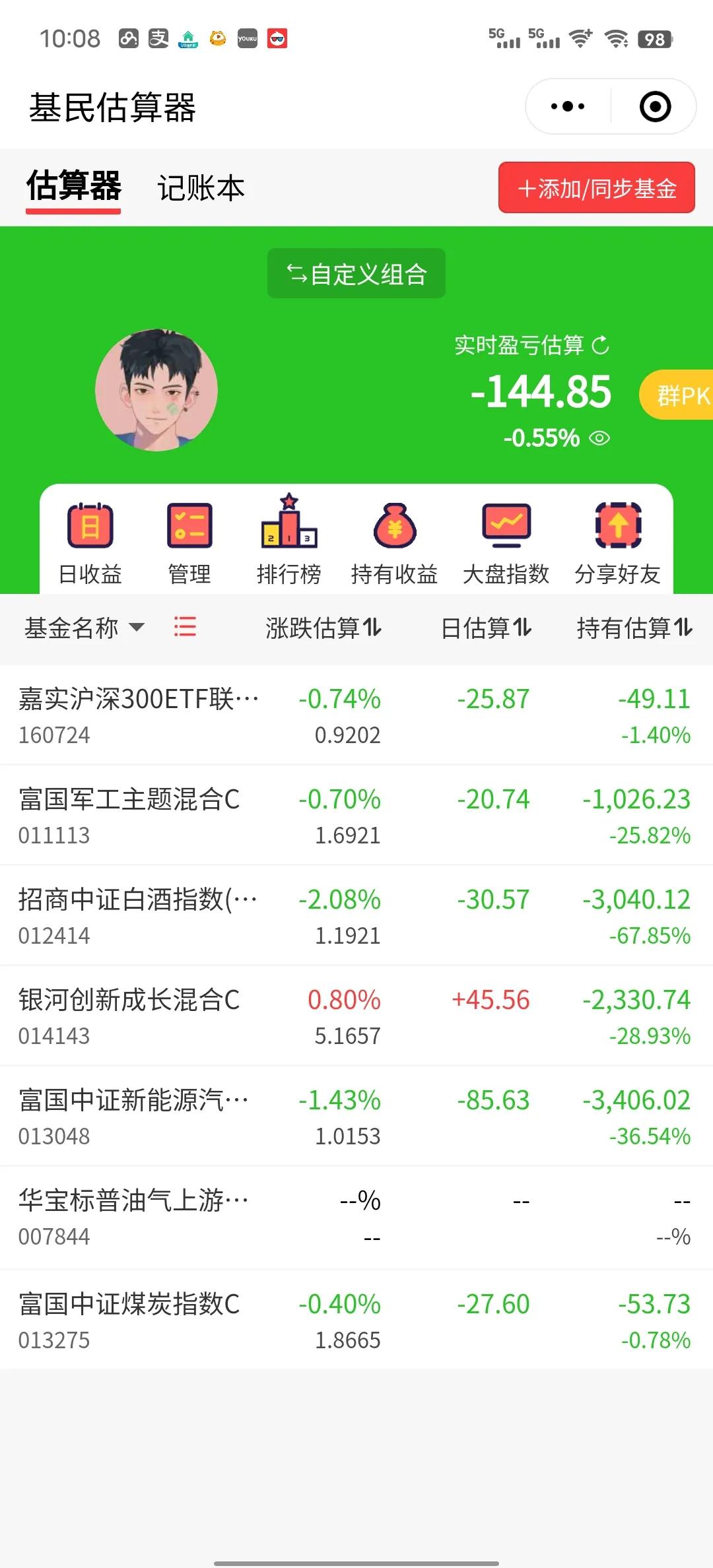Open the 群PK badge
713x1568 pixels.
click(x=680, y=395)
